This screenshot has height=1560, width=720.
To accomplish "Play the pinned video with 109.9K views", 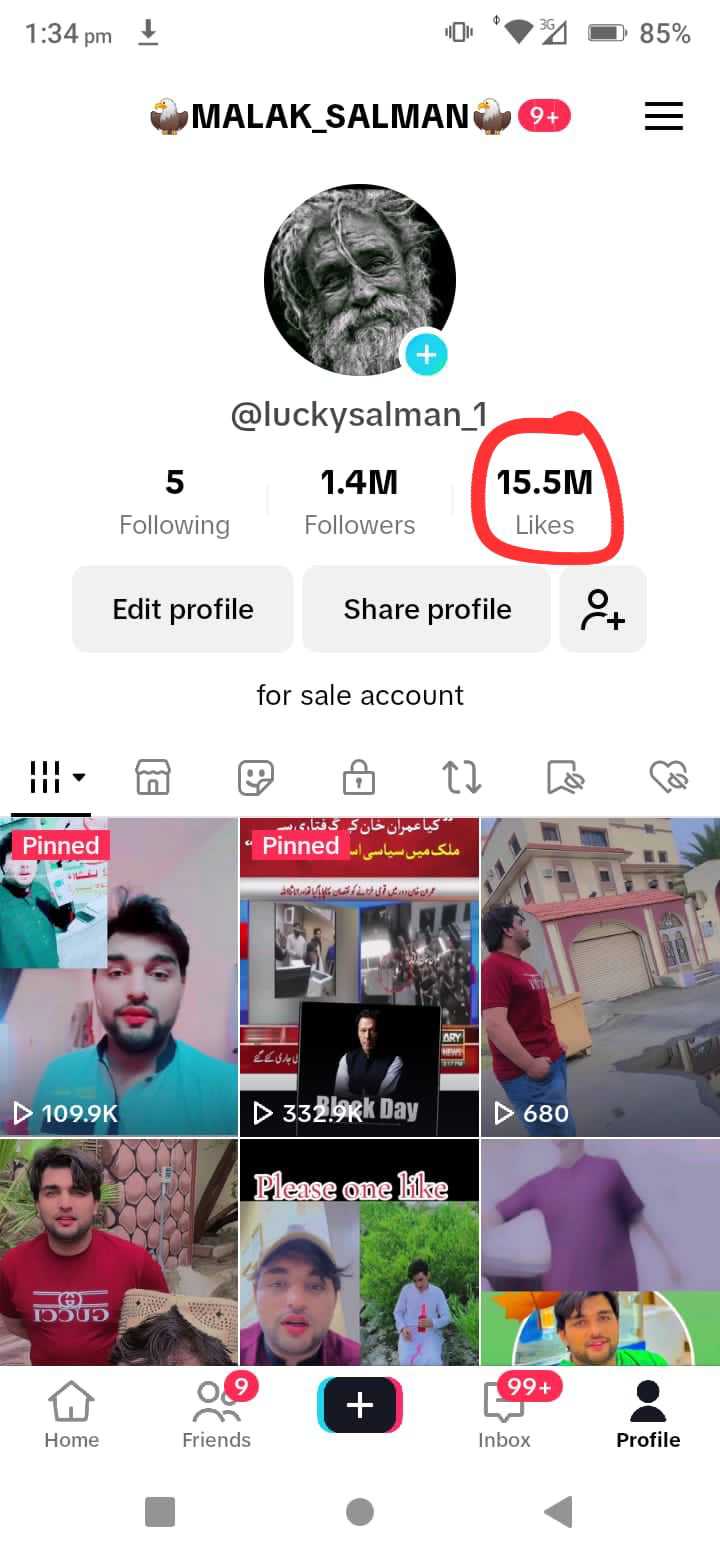I will pos(119,976).
